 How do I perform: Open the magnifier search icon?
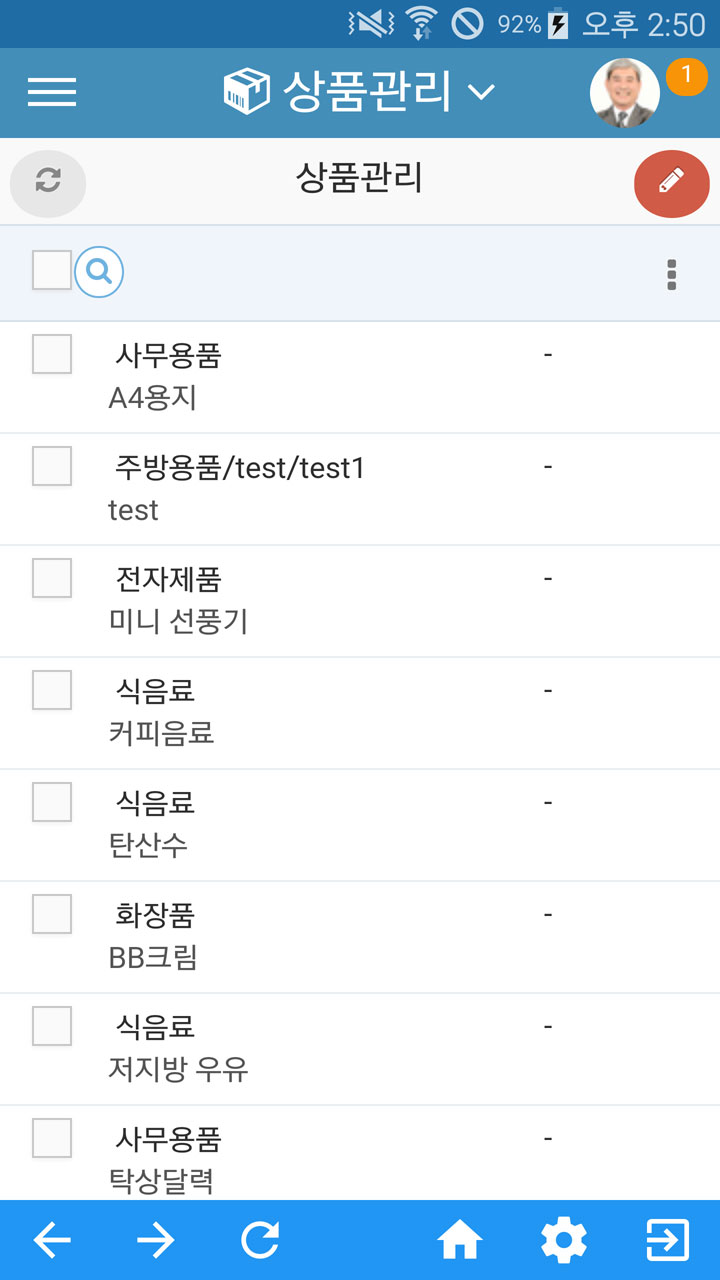99,272
